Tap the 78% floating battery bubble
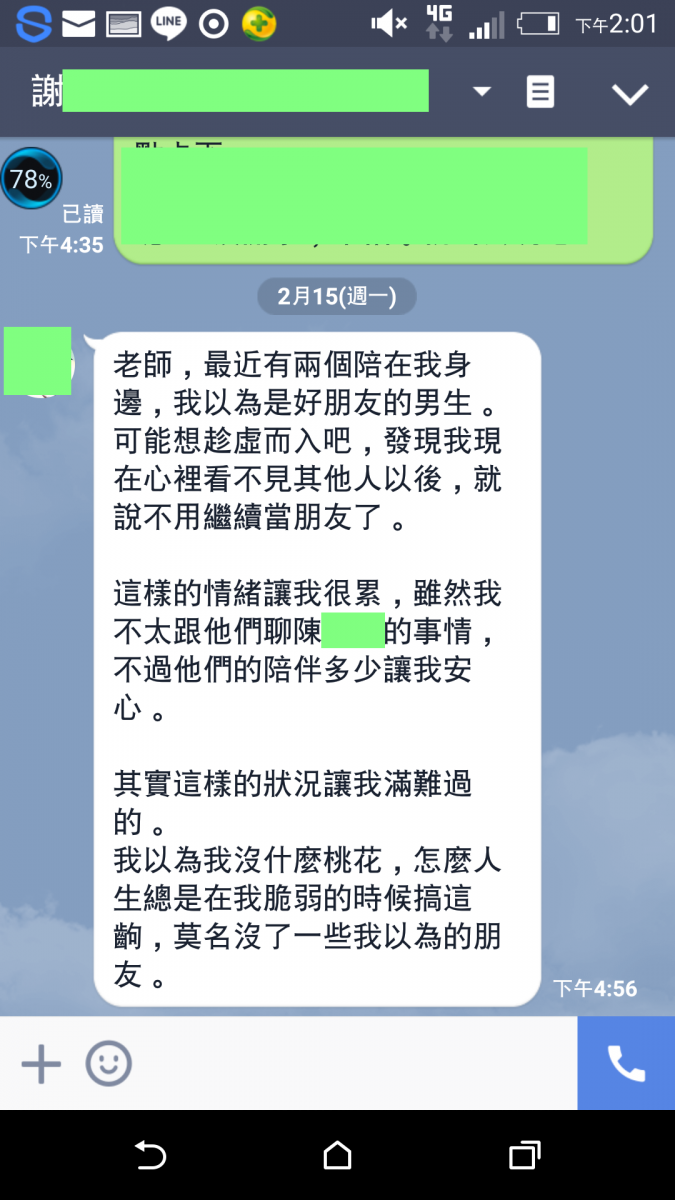This screenshot has width=675, height=1200. point(31,179)
